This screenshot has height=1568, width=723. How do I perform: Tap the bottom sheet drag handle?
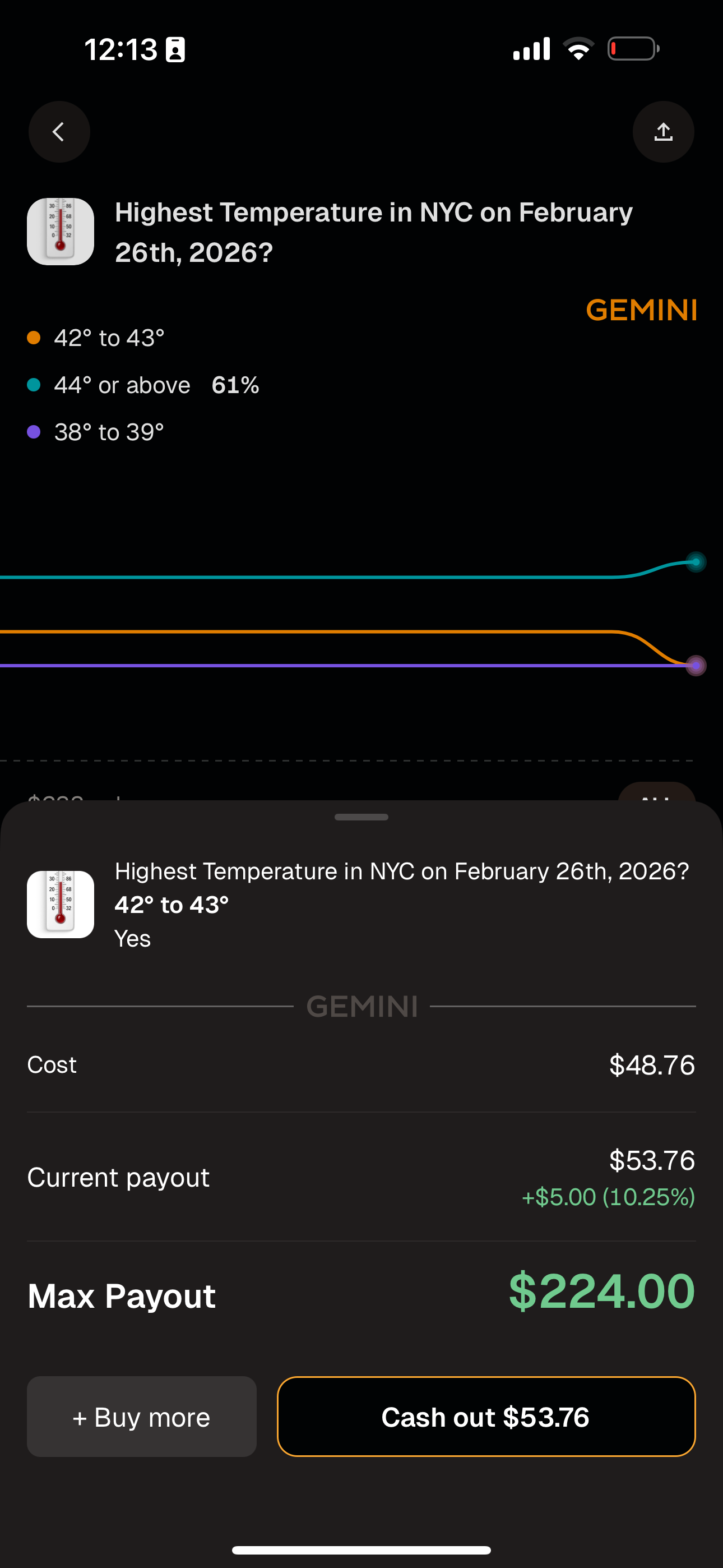(361, 817)
